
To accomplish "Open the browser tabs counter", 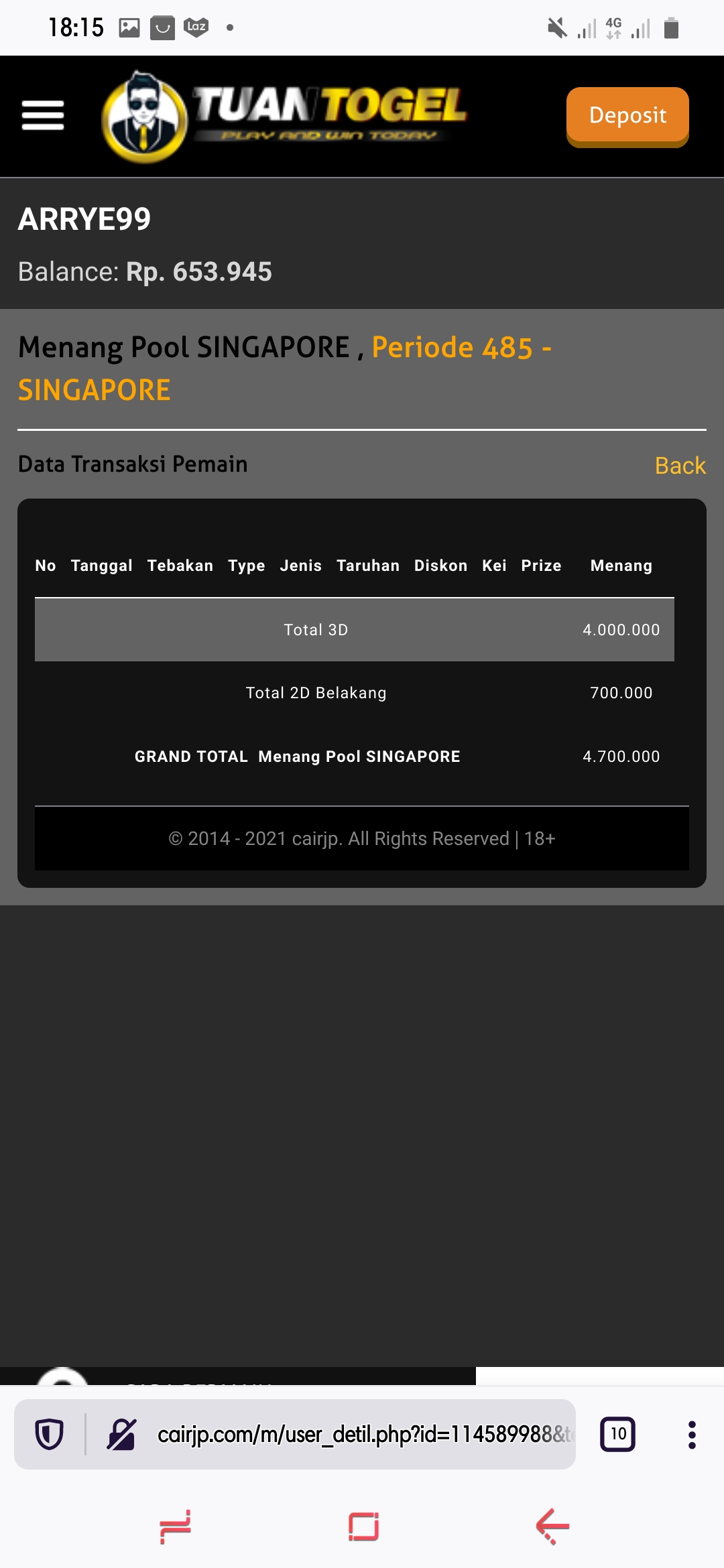I will point(617,1434).
